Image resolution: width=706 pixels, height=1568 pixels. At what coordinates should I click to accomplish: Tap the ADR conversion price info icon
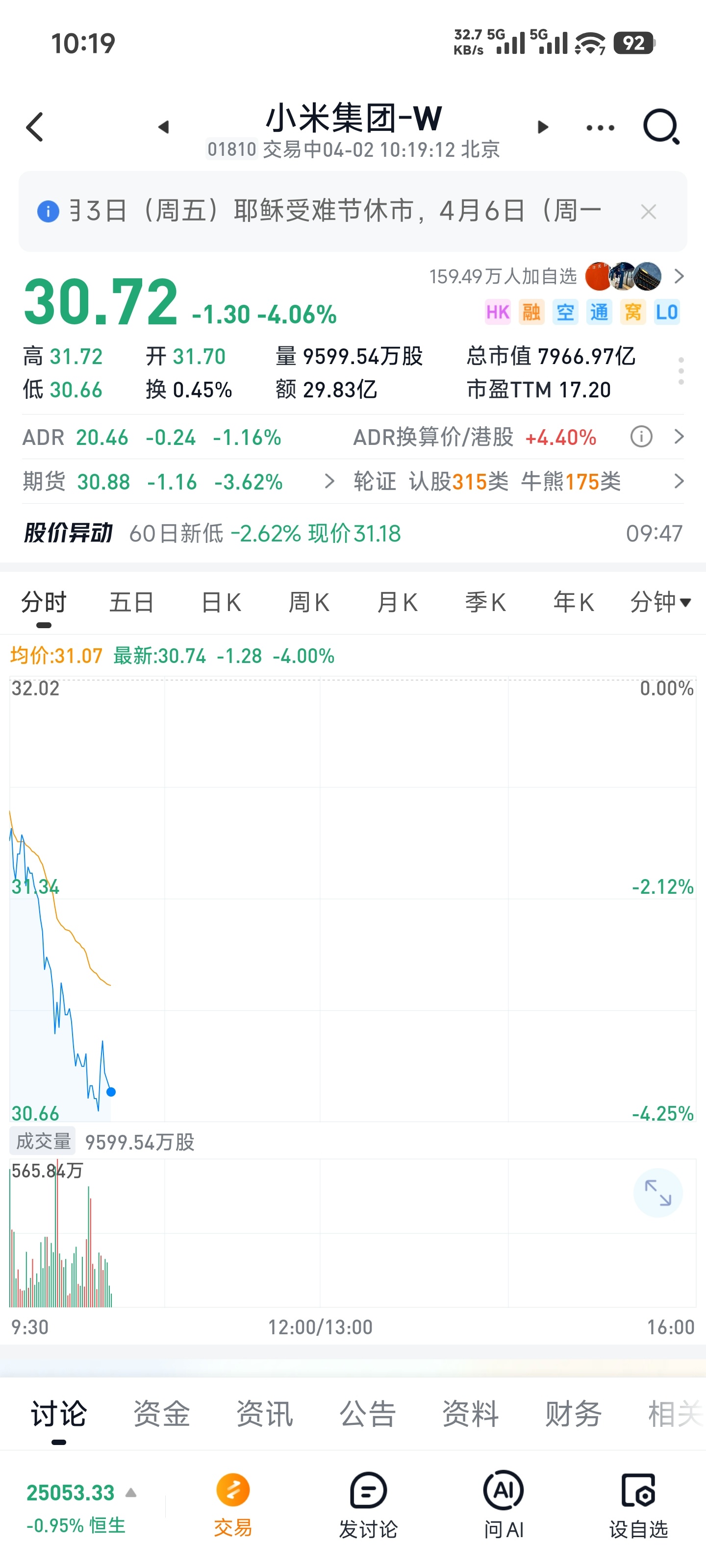[641, 437]
